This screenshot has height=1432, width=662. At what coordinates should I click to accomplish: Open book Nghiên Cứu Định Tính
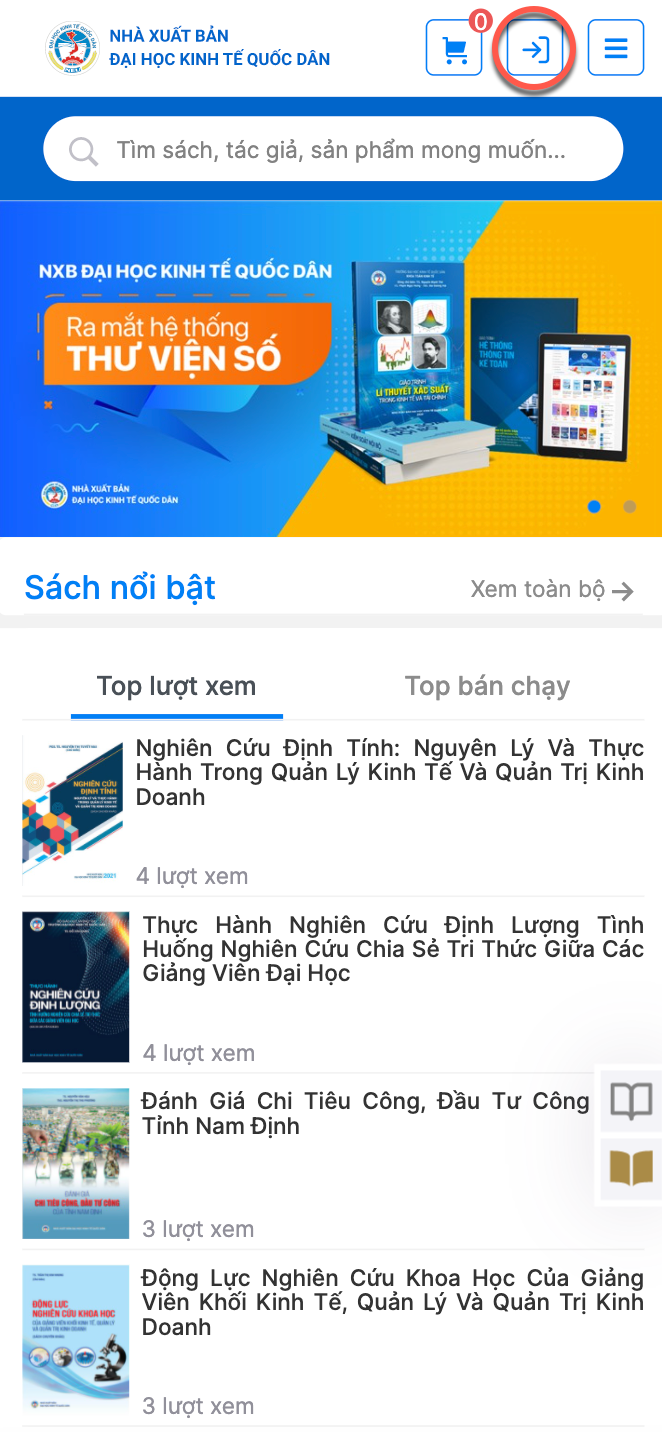pyautogui.click(x=389, y=773)
